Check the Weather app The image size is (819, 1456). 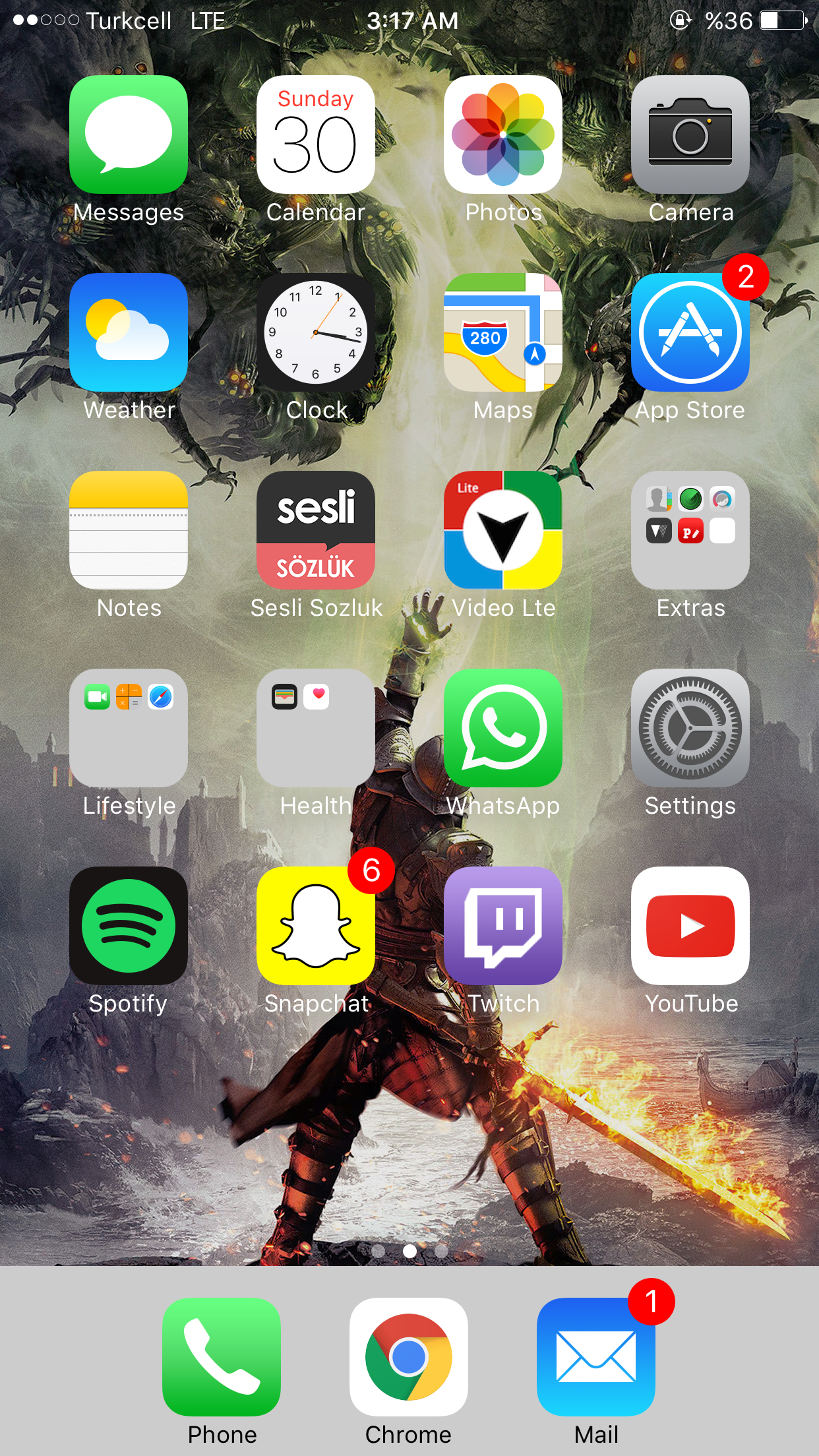pos(129,332)
